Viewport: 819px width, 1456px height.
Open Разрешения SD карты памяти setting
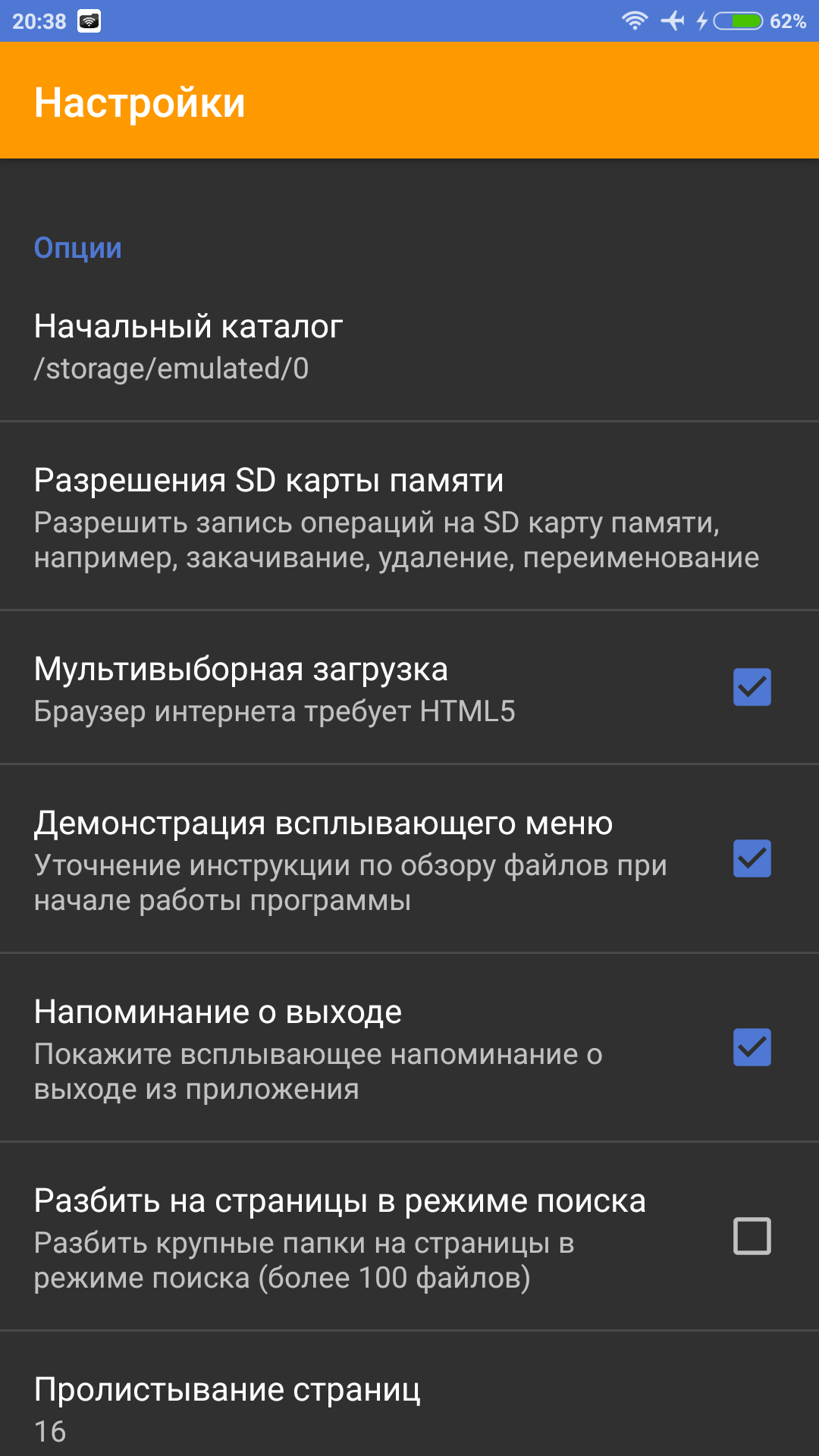(x=409, y=516)
